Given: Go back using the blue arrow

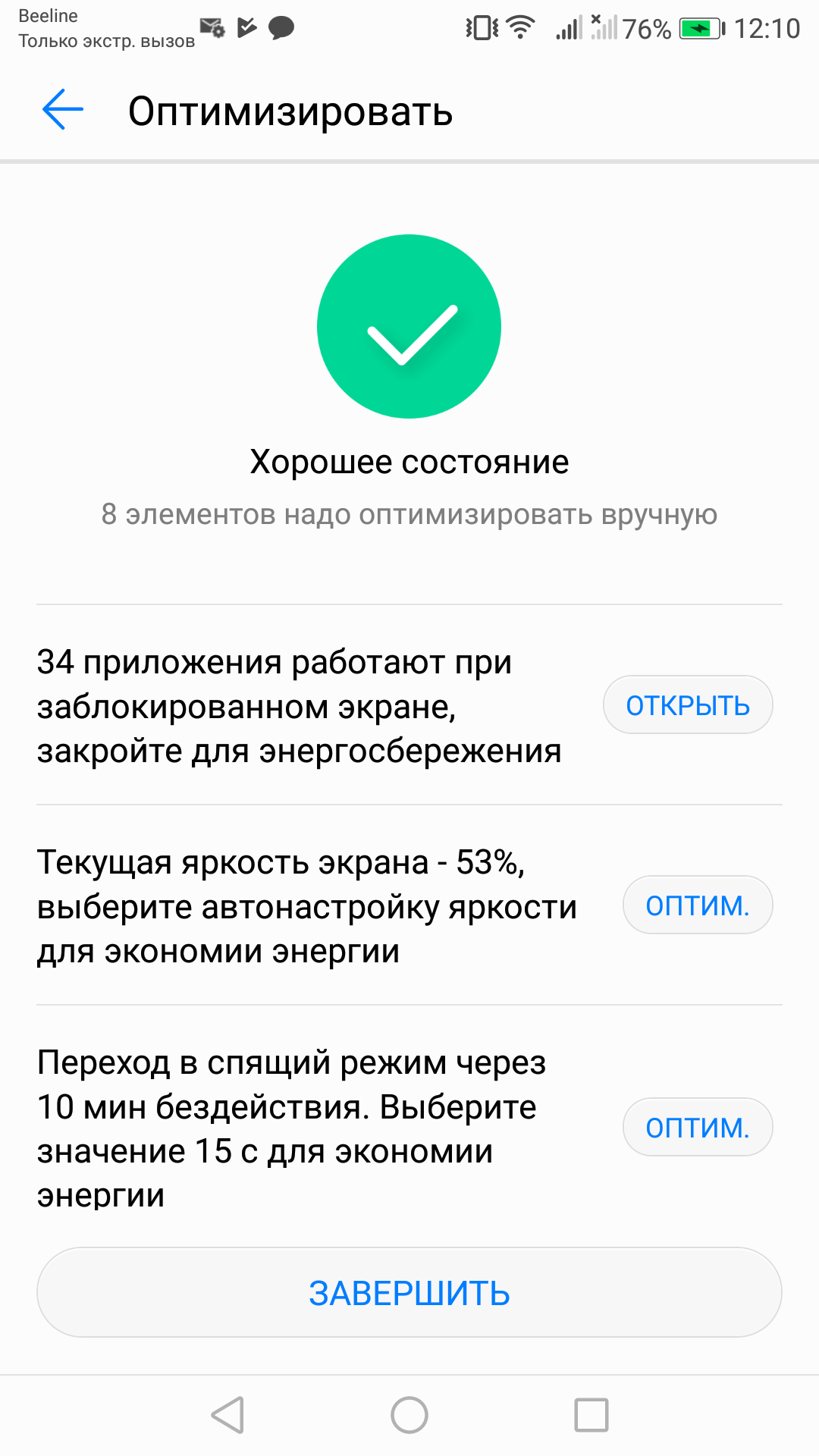Looking at the screenshot, I should pyautogui.click(x=63, y=110).
